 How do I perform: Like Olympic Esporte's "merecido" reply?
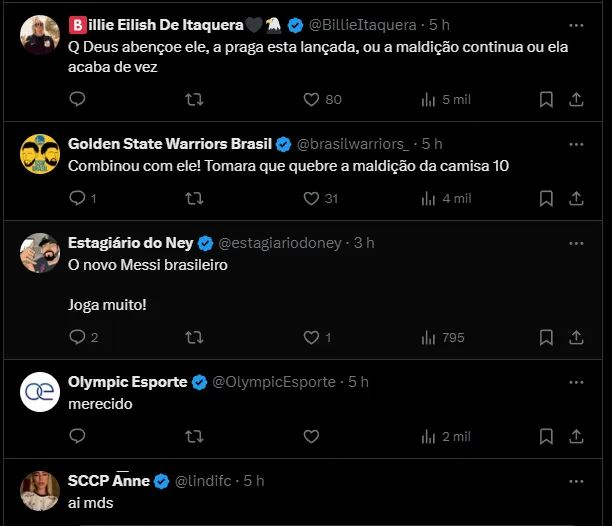311,436
